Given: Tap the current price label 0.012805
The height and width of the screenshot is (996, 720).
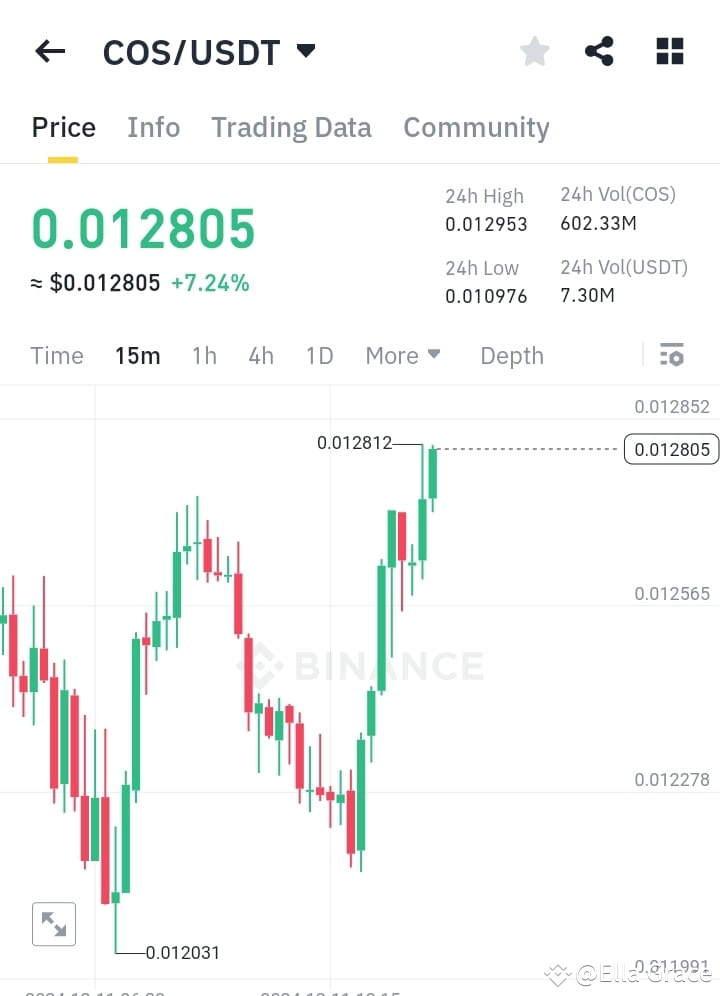Looking at the screenshot, I should (671, 449).
